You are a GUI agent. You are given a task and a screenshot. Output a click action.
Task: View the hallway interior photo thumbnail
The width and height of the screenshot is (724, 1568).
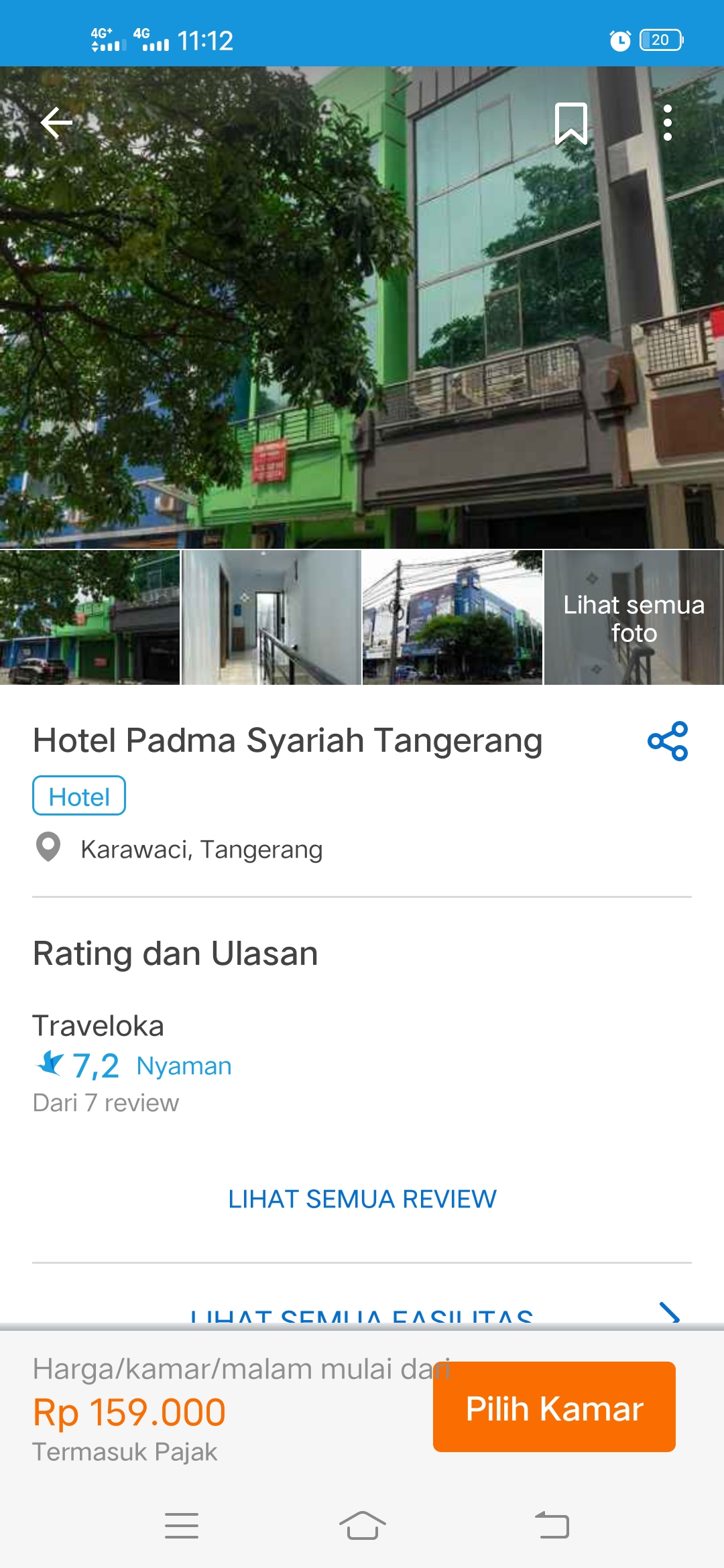pyautogui.click(x=271, y=617)
